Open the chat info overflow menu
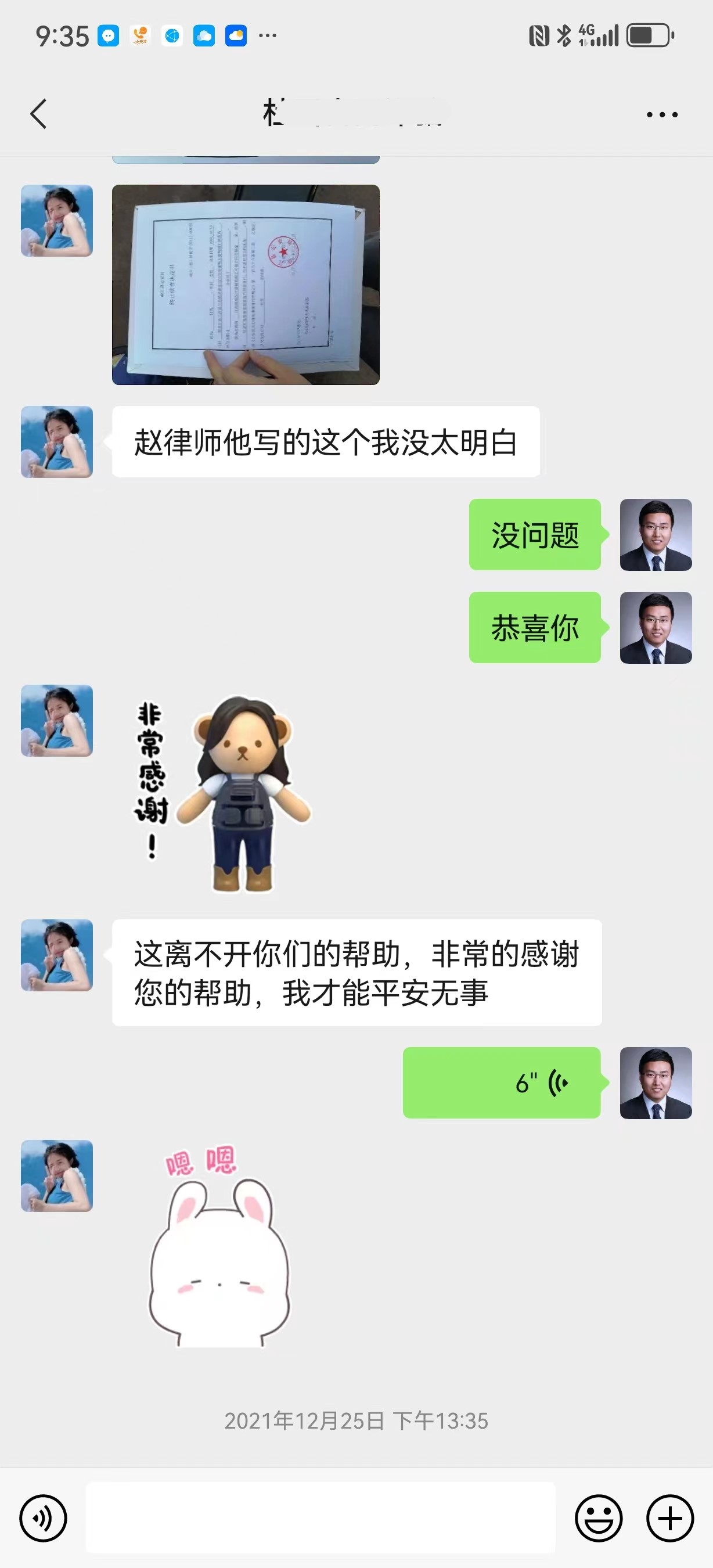Image resolution: width=713 pixels, height=1568 pixels. click(x=662, y=114)
